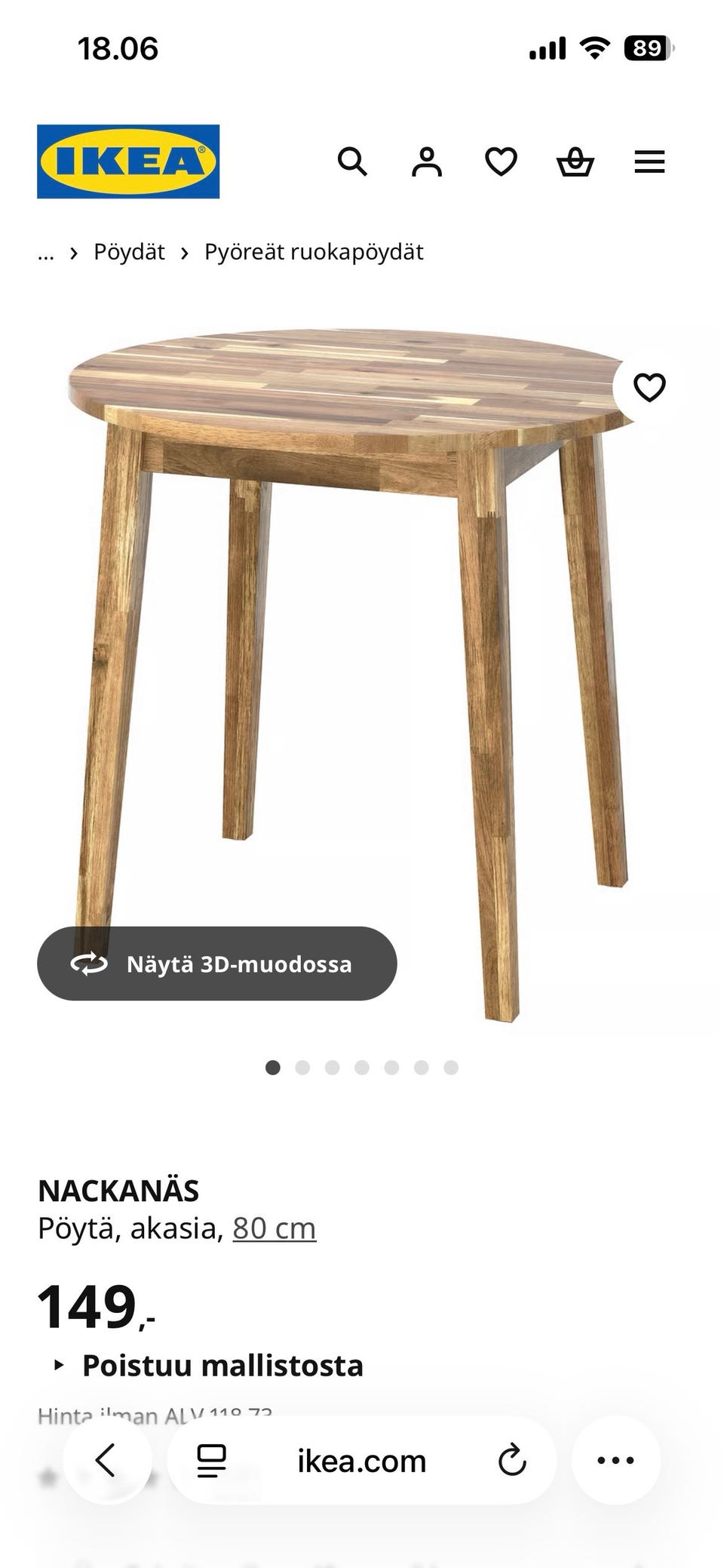
Task: Open Pyöreät ruokapöydät breadcrumb
Action: click(x=314, y=252)
